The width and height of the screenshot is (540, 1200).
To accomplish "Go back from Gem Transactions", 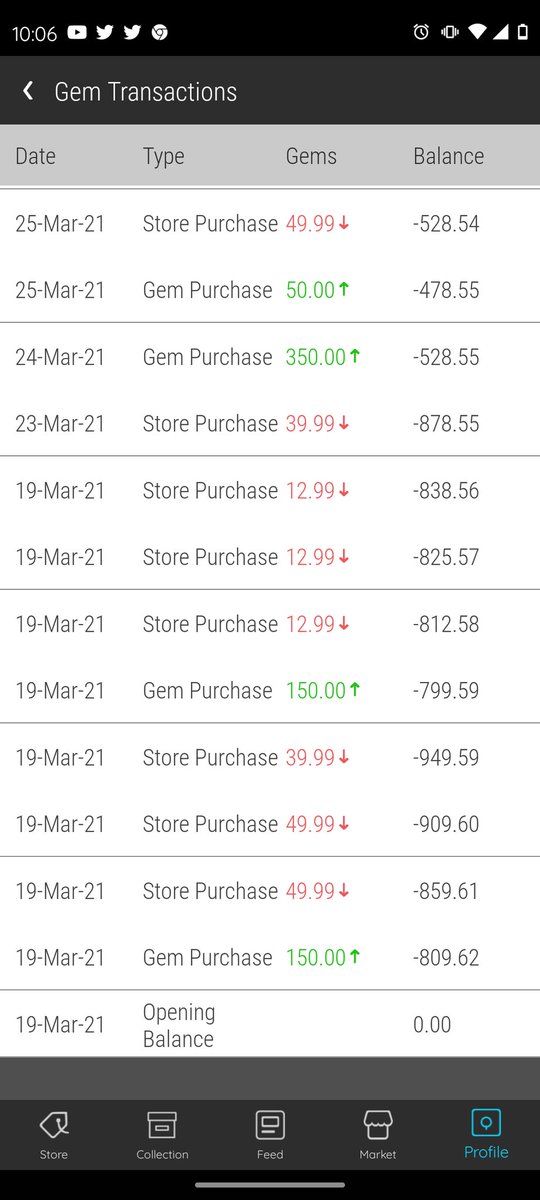I will pos(28,91).
